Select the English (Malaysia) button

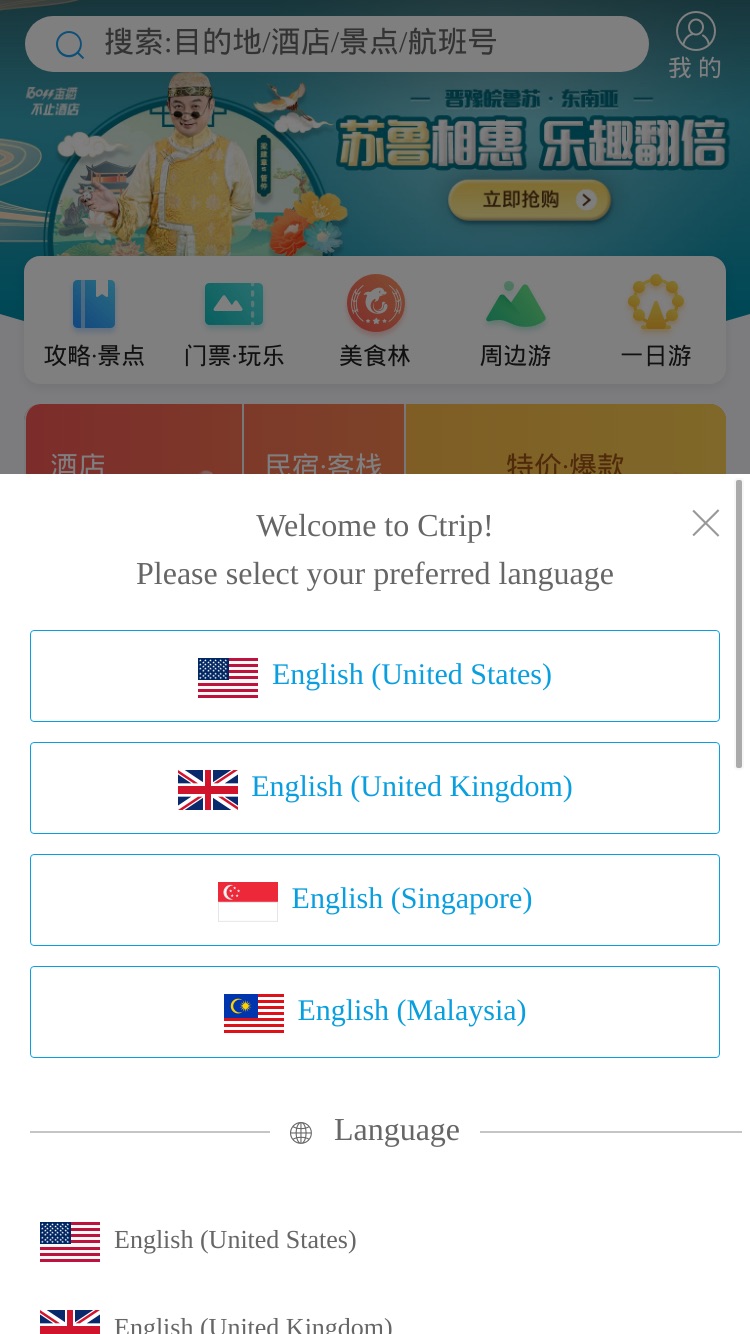375,1012
